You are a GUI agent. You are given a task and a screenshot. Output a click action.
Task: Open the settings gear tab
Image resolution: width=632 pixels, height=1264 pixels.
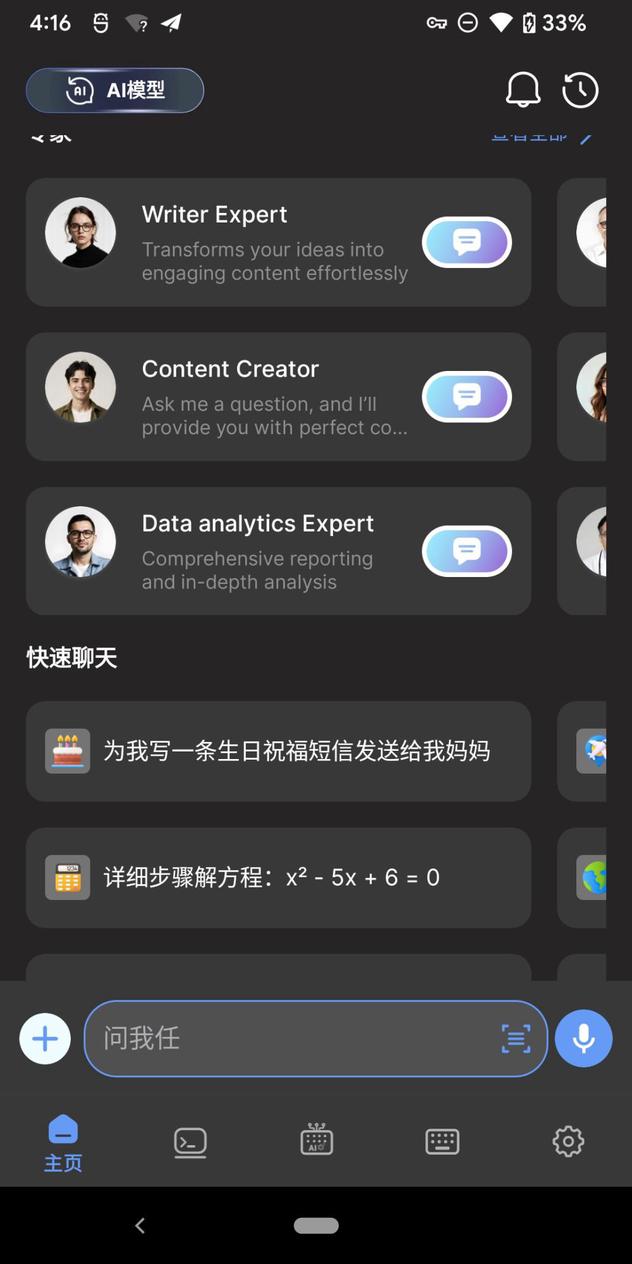(x=568, y=1141)
